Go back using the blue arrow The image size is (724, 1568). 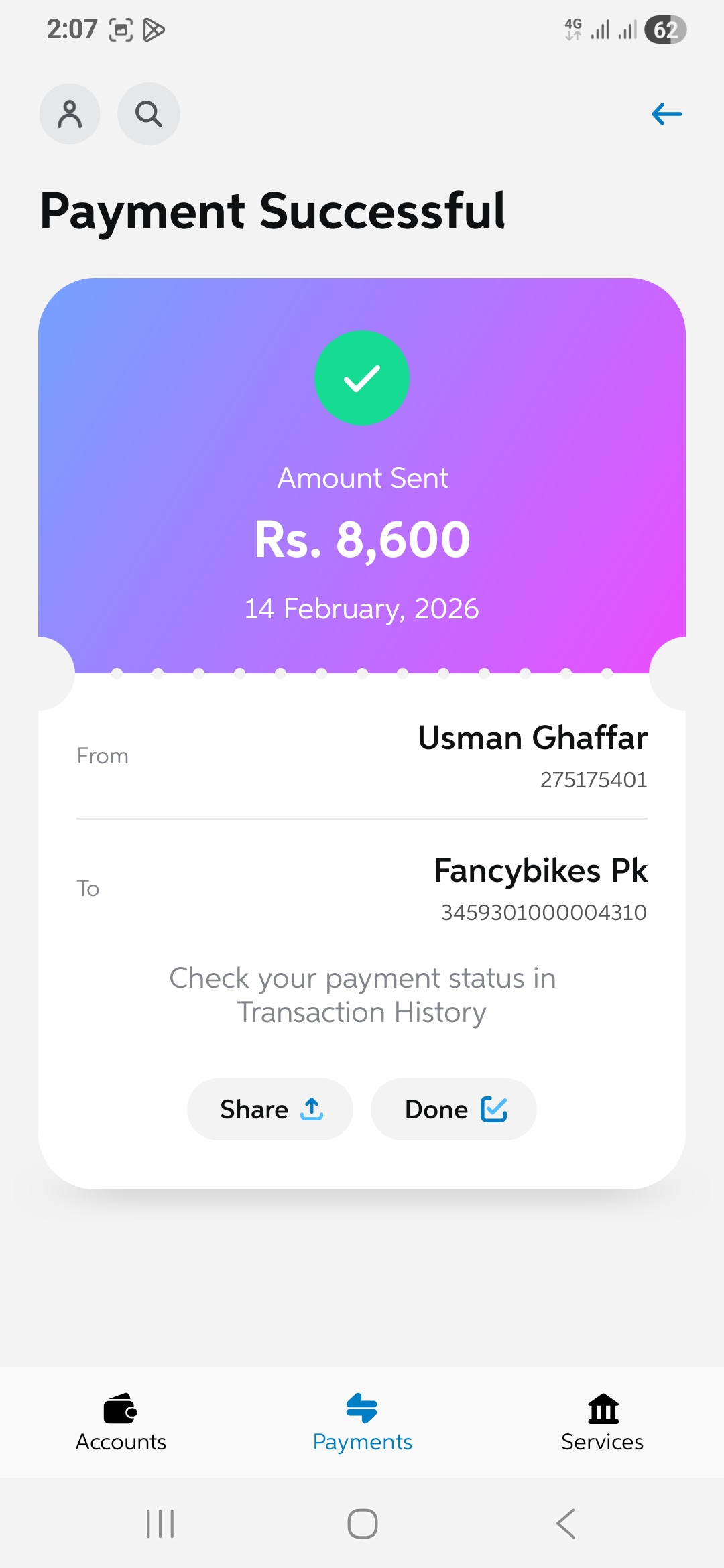[x=666, y=114]
